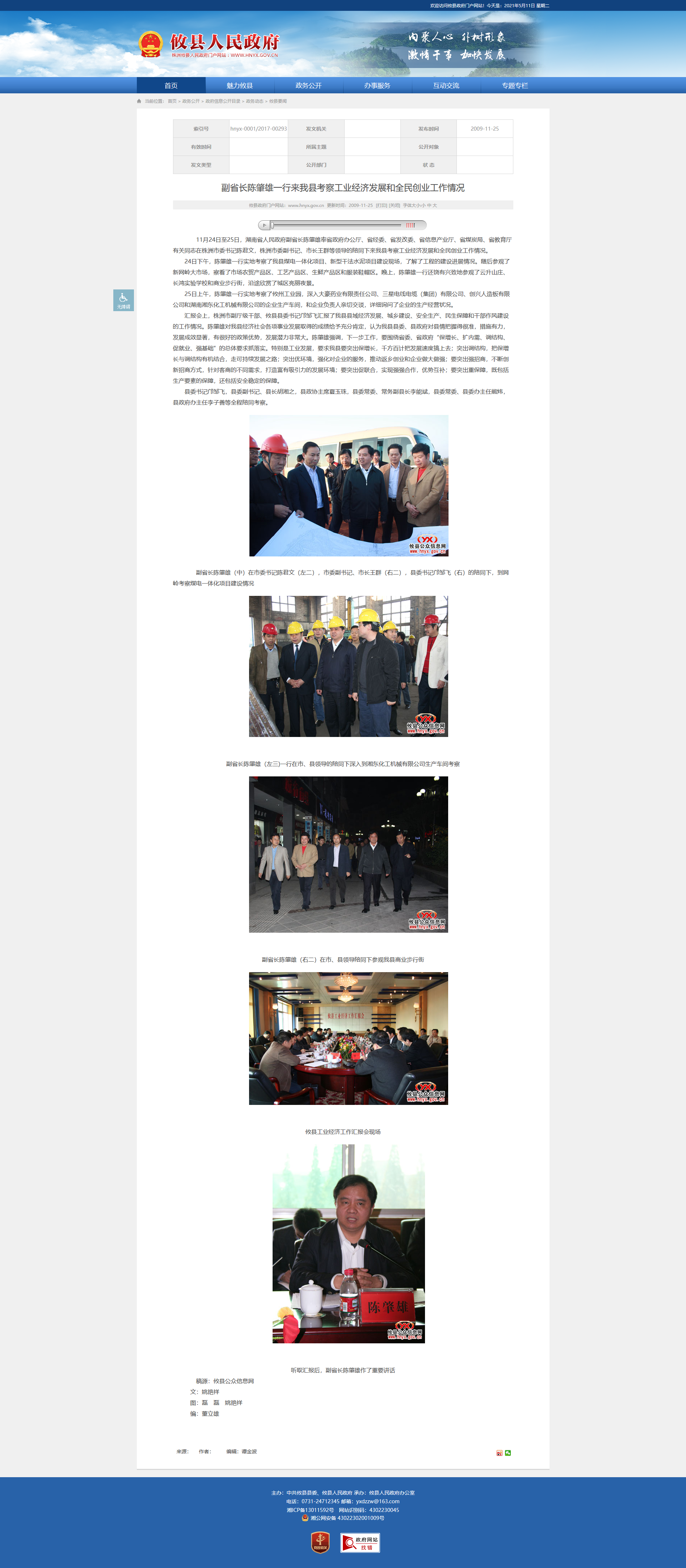Image resolution: width=686 pixels, height=1568 pixels.
Task: Open the 办事服务 nav tab
Action: [377, 85]
